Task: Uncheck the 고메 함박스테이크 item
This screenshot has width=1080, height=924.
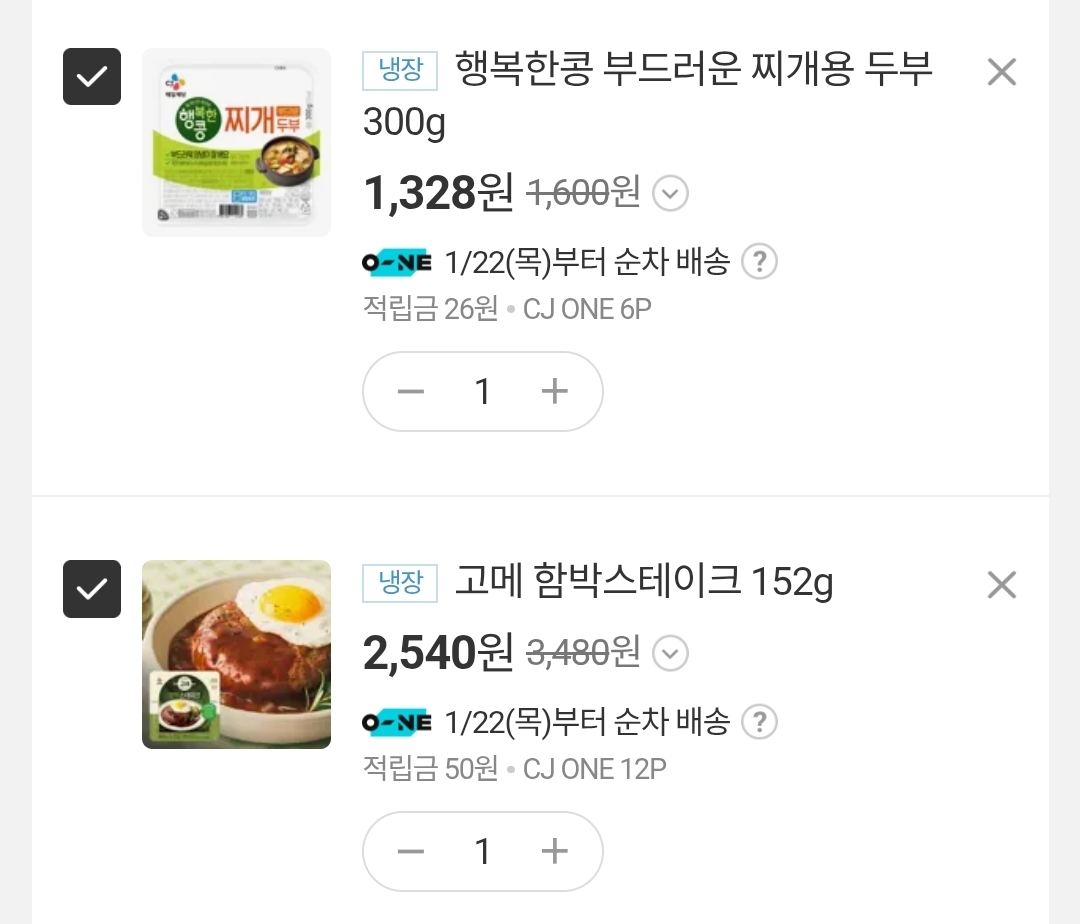Action: (x=92, y=588)
